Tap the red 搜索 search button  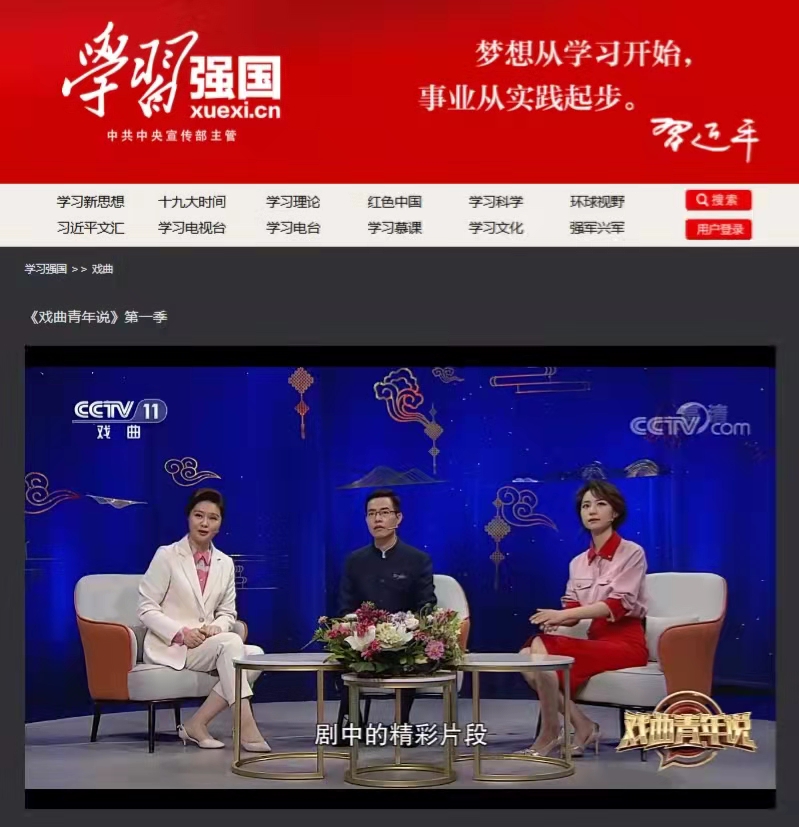point(718,200)
